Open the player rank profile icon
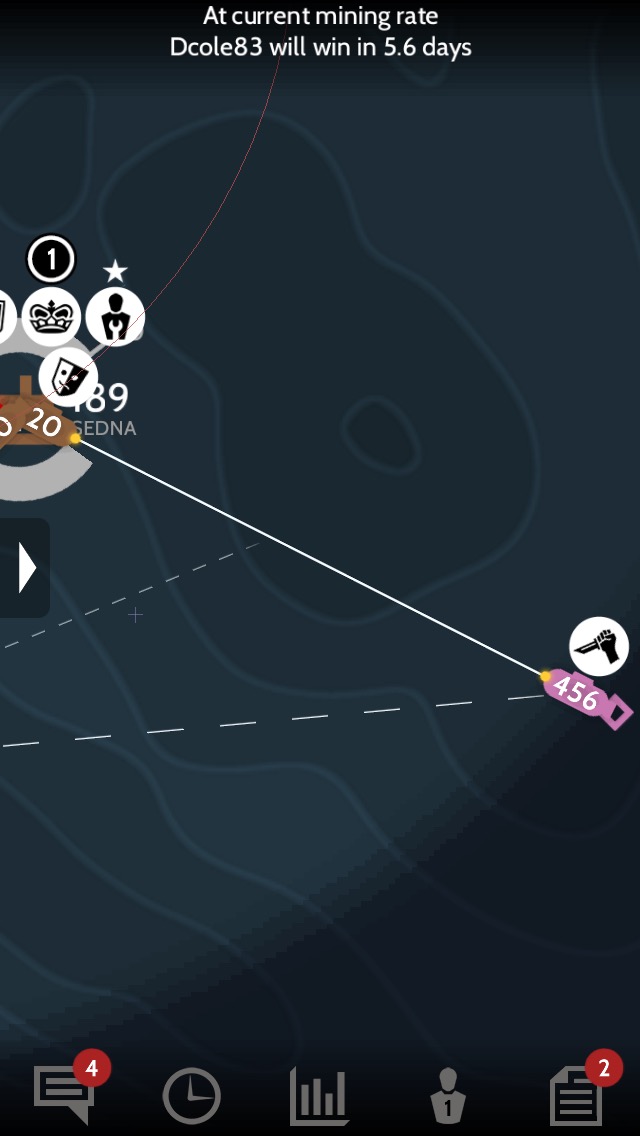The width and height of the screenshot is (640, 1136). [x=447, y=1096]
